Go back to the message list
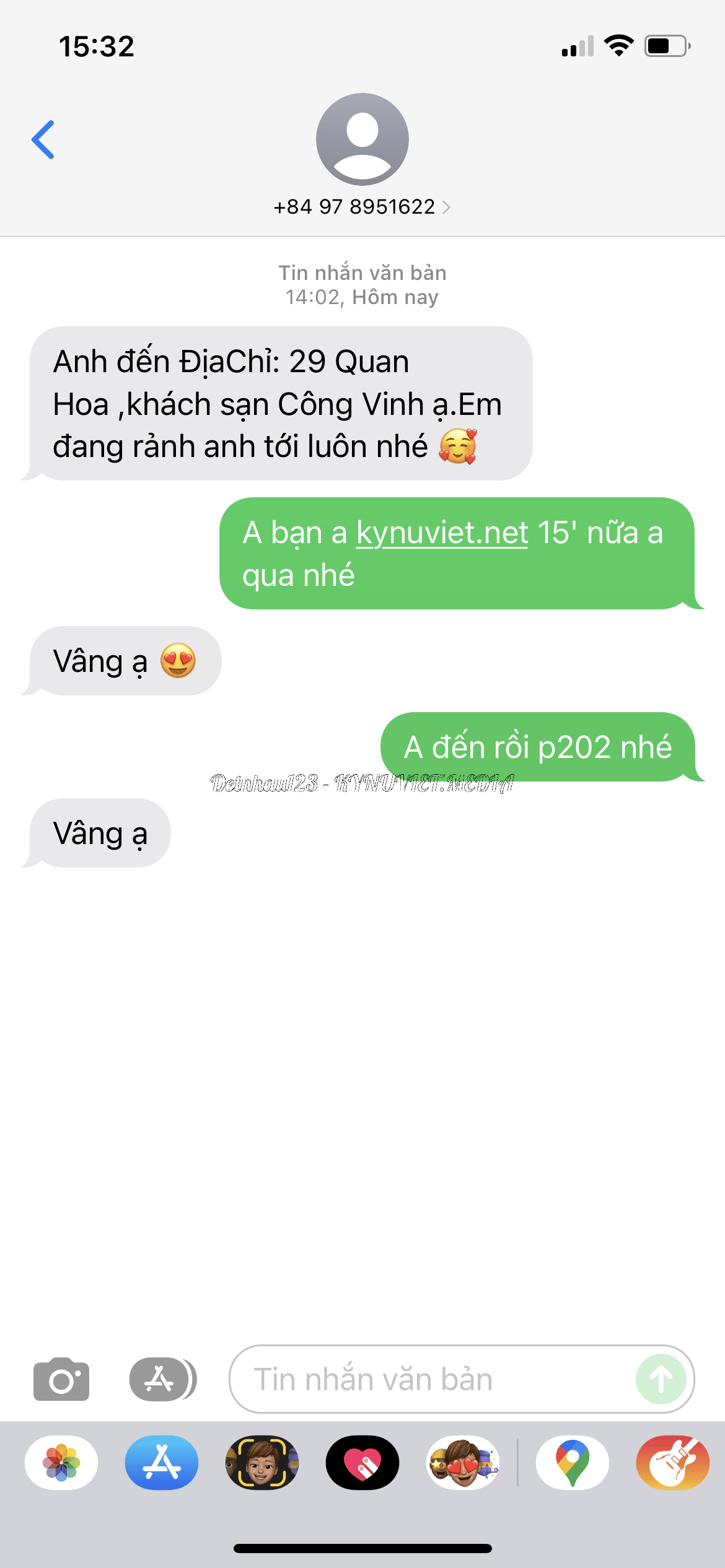This screenshot has width=725, height=1568. tap(43, 140)
